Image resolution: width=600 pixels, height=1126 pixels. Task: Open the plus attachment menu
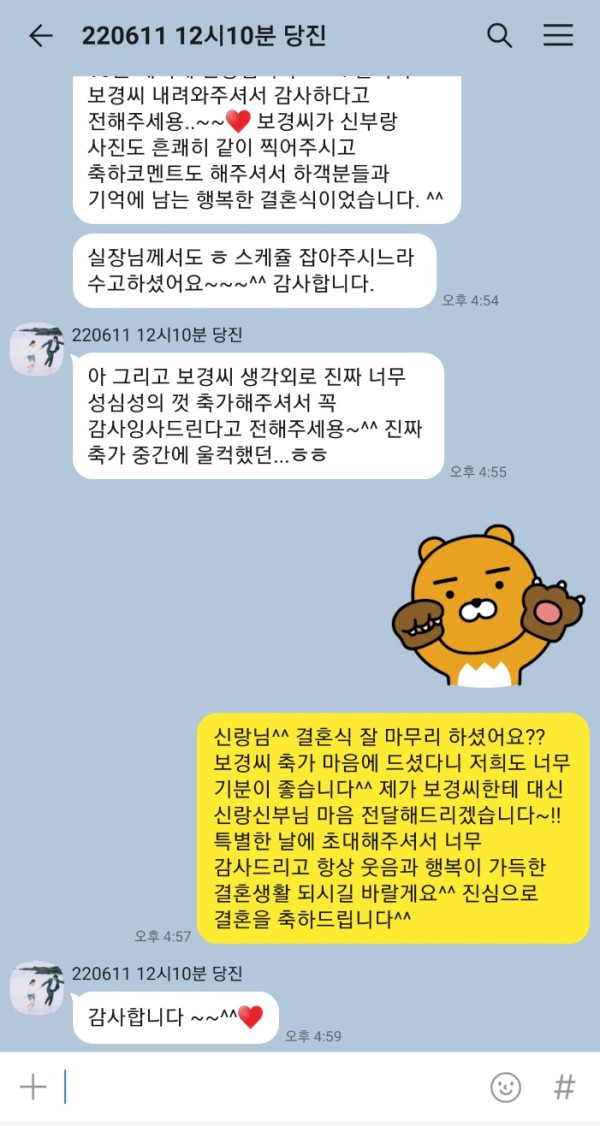(33, 1087)
